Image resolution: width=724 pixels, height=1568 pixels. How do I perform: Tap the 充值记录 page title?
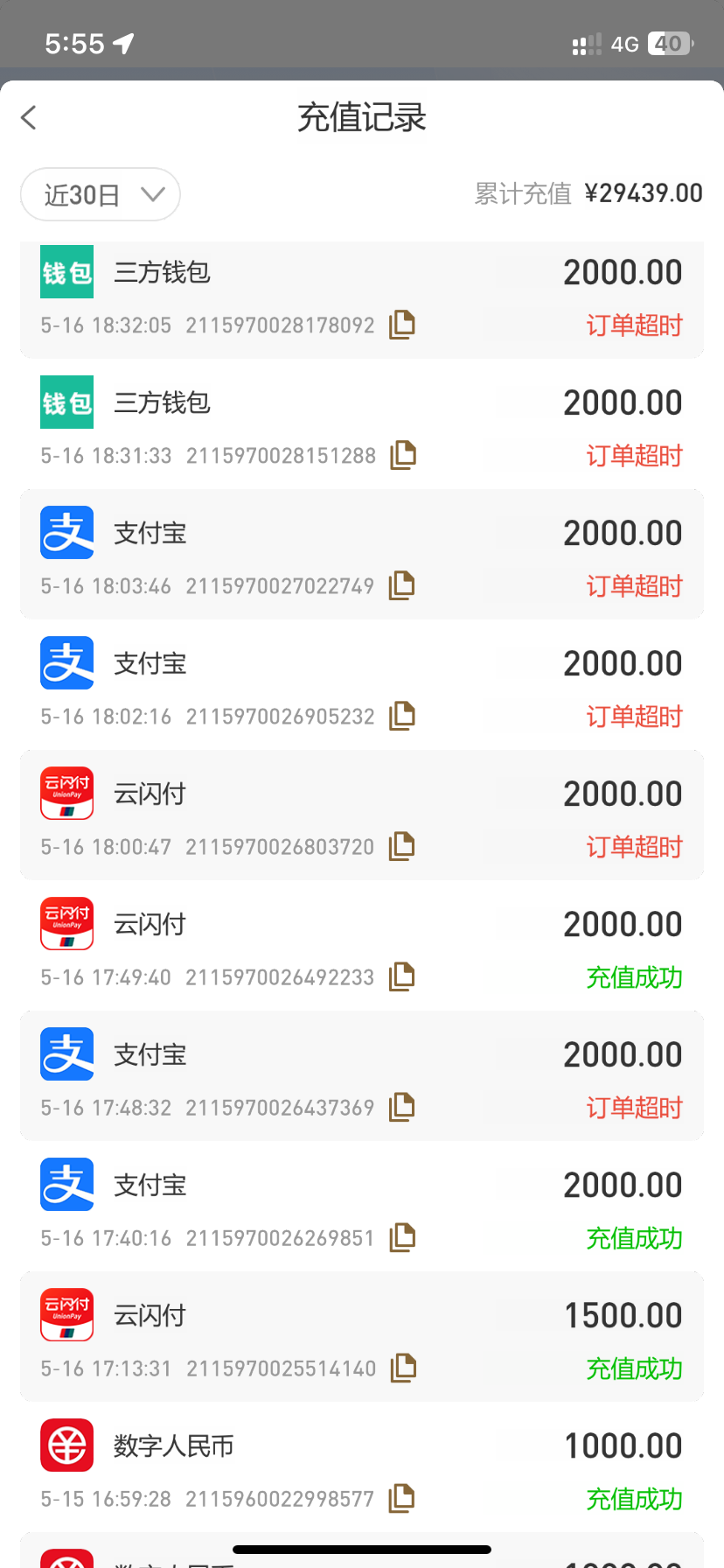361,117
